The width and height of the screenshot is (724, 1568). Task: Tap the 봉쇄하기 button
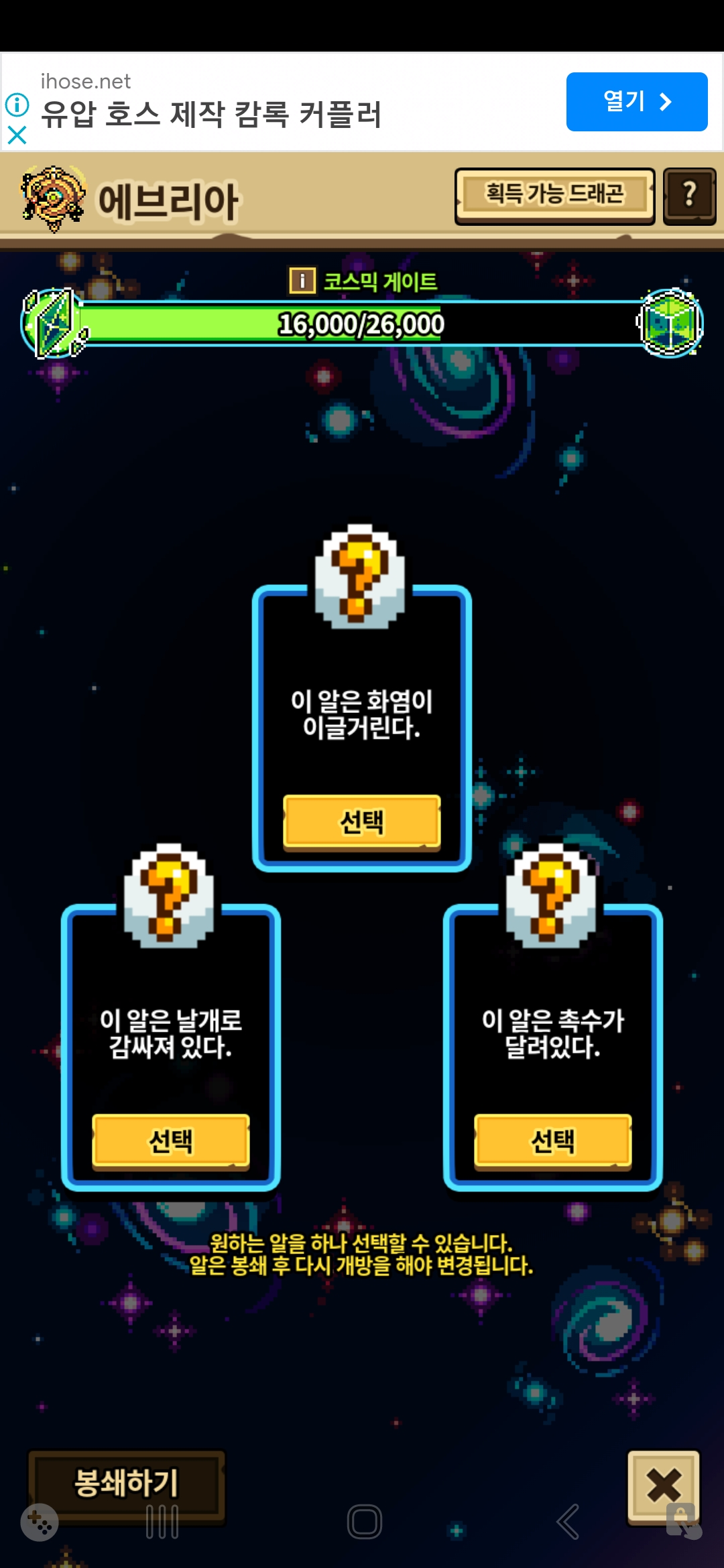coord(126,1483)
